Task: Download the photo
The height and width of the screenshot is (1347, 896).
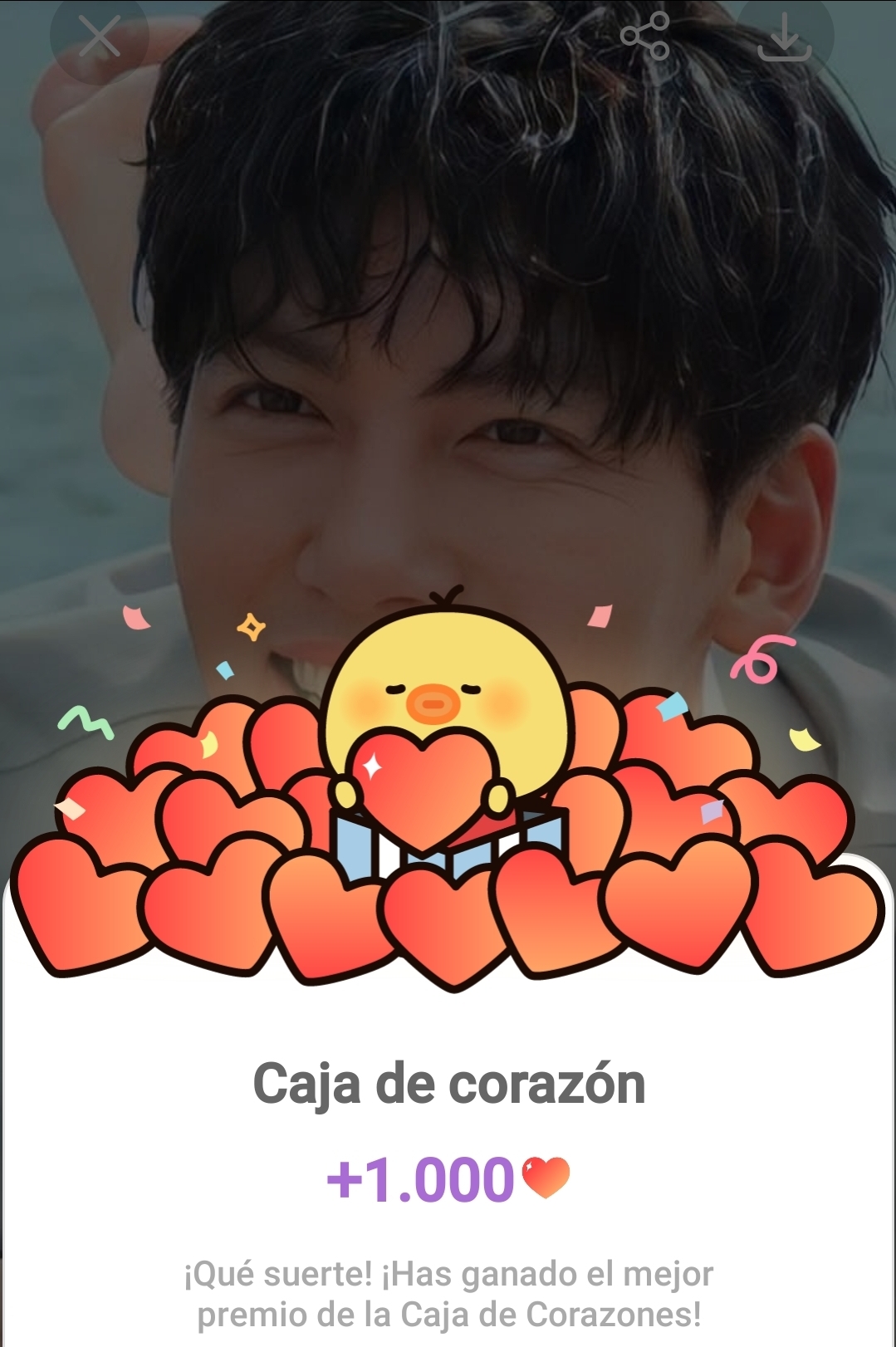Action: [x=784, y=37]
